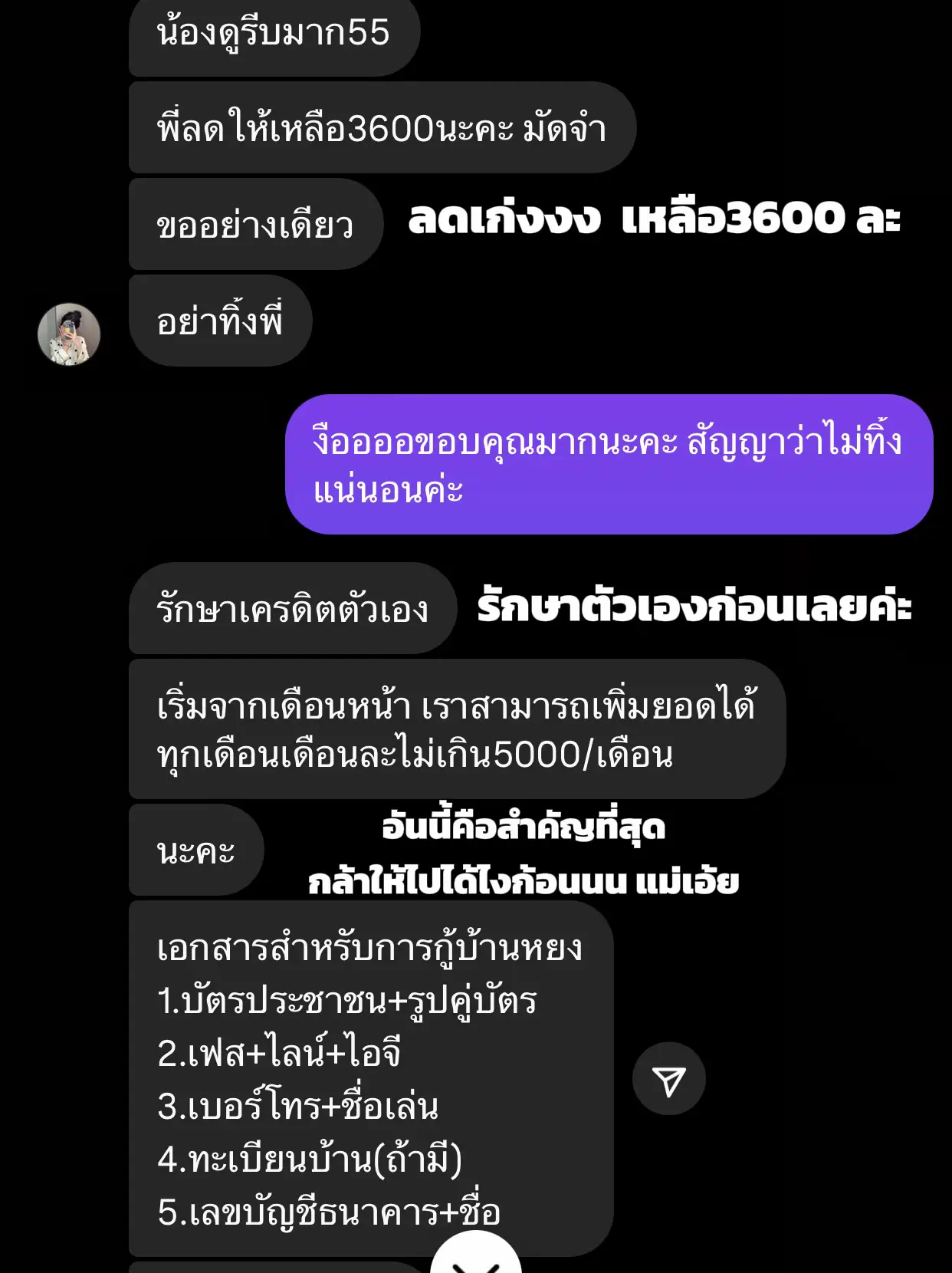
Task: Tap the small นะคะ message bubble
Action: [196, 849]
